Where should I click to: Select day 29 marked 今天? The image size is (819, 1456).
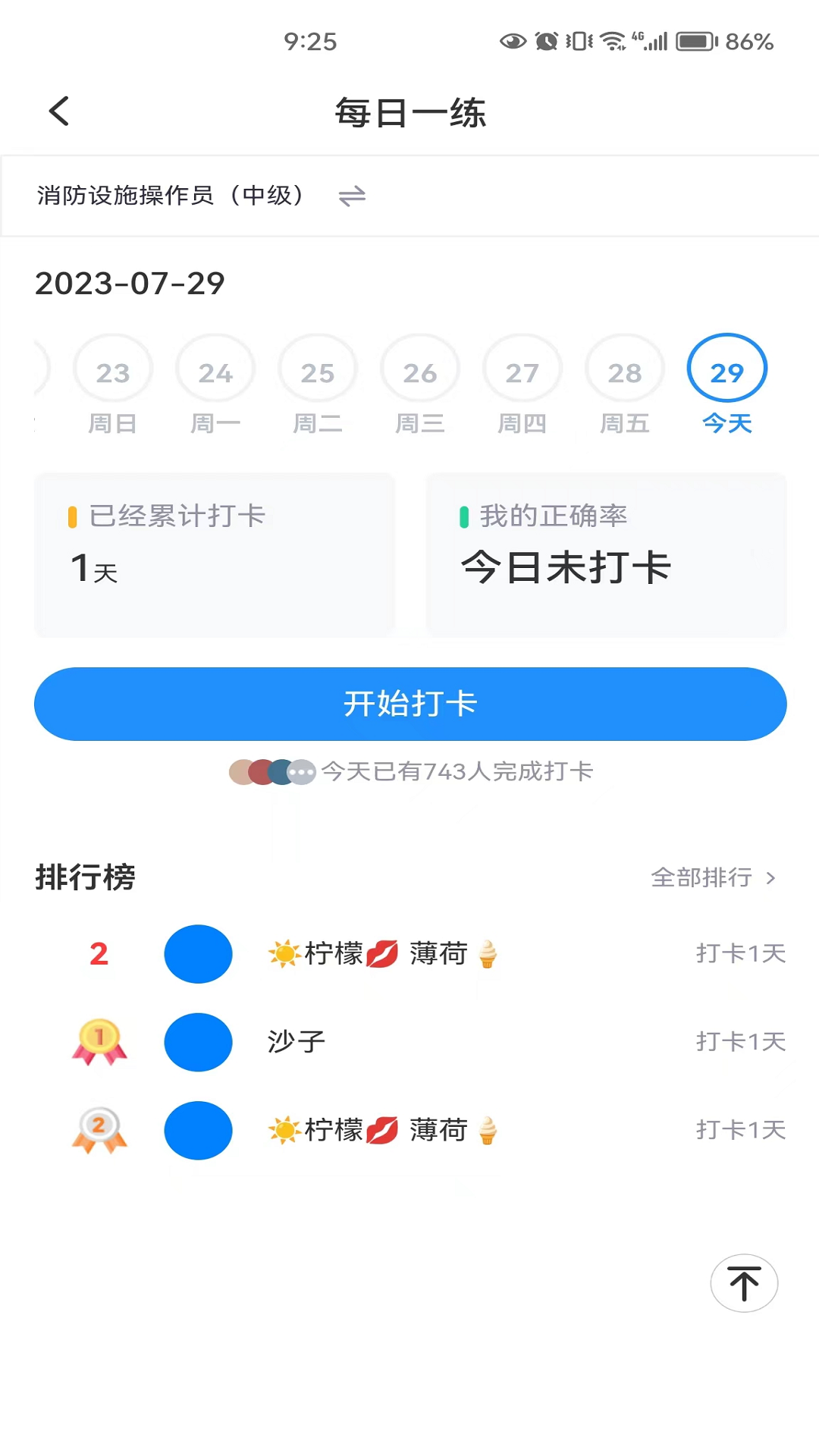click(726, 369)
